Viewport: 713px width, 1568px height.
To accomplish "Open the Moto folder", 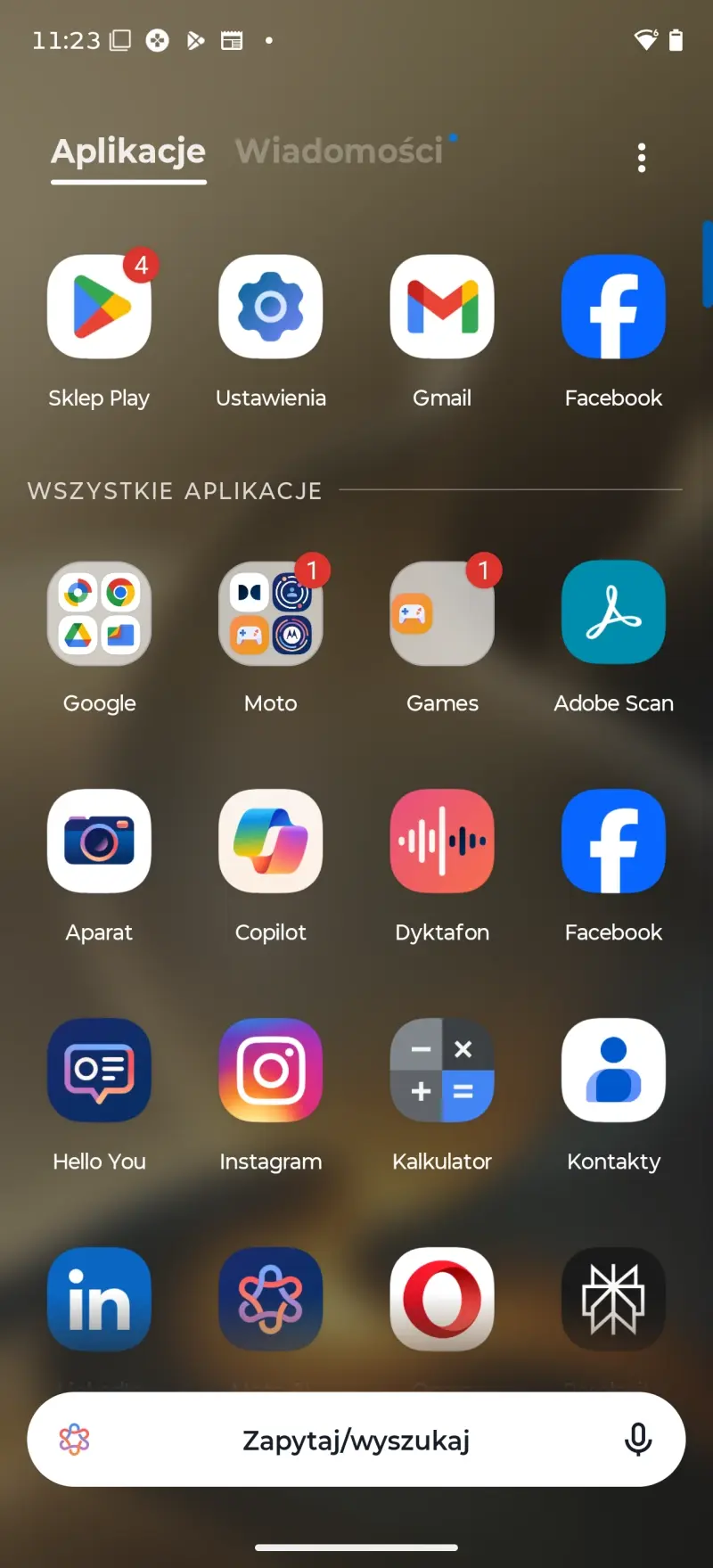I will coord(270,613).
